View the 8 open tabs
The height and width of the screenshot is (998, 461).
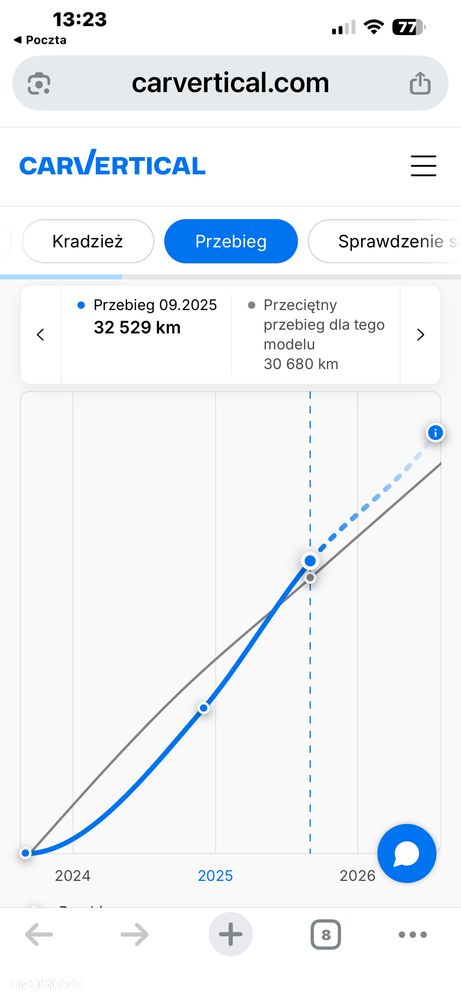click(x=326, y=934)
